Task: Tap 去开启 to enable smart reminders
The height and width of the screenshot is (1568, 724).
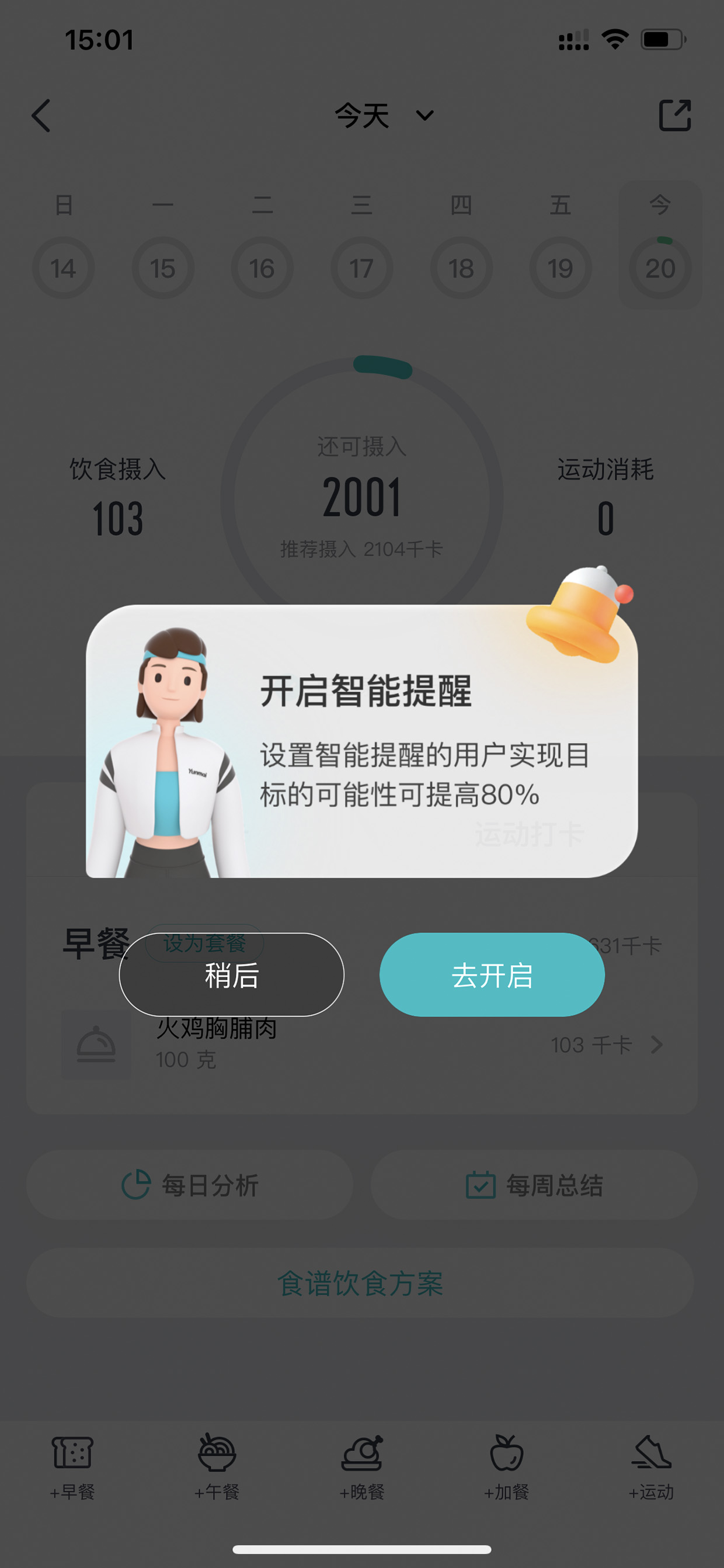Action: coord(492,974)
